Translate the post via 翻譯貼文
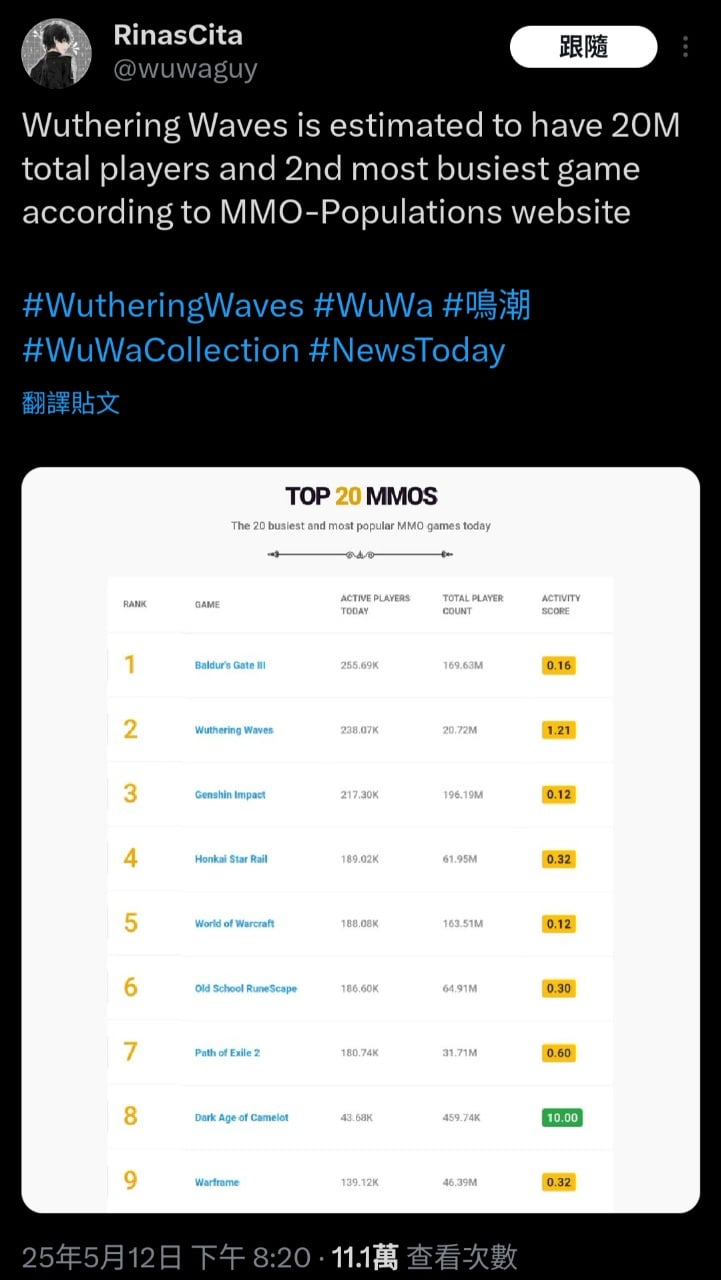This screenshot has height=1280, width=721. click(x=71, y=403)
